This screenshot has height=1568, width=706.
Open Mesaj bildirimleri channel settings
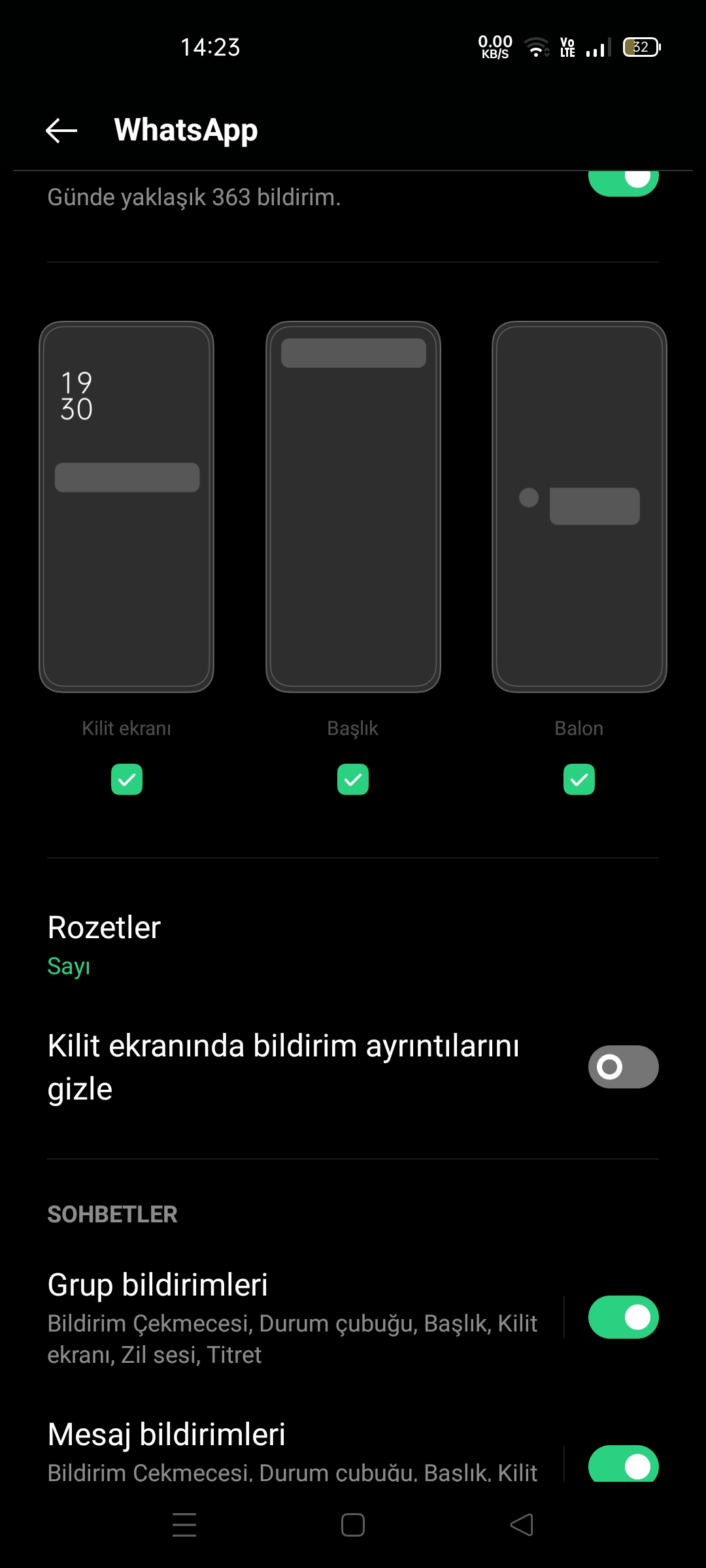pos(293,1449)
